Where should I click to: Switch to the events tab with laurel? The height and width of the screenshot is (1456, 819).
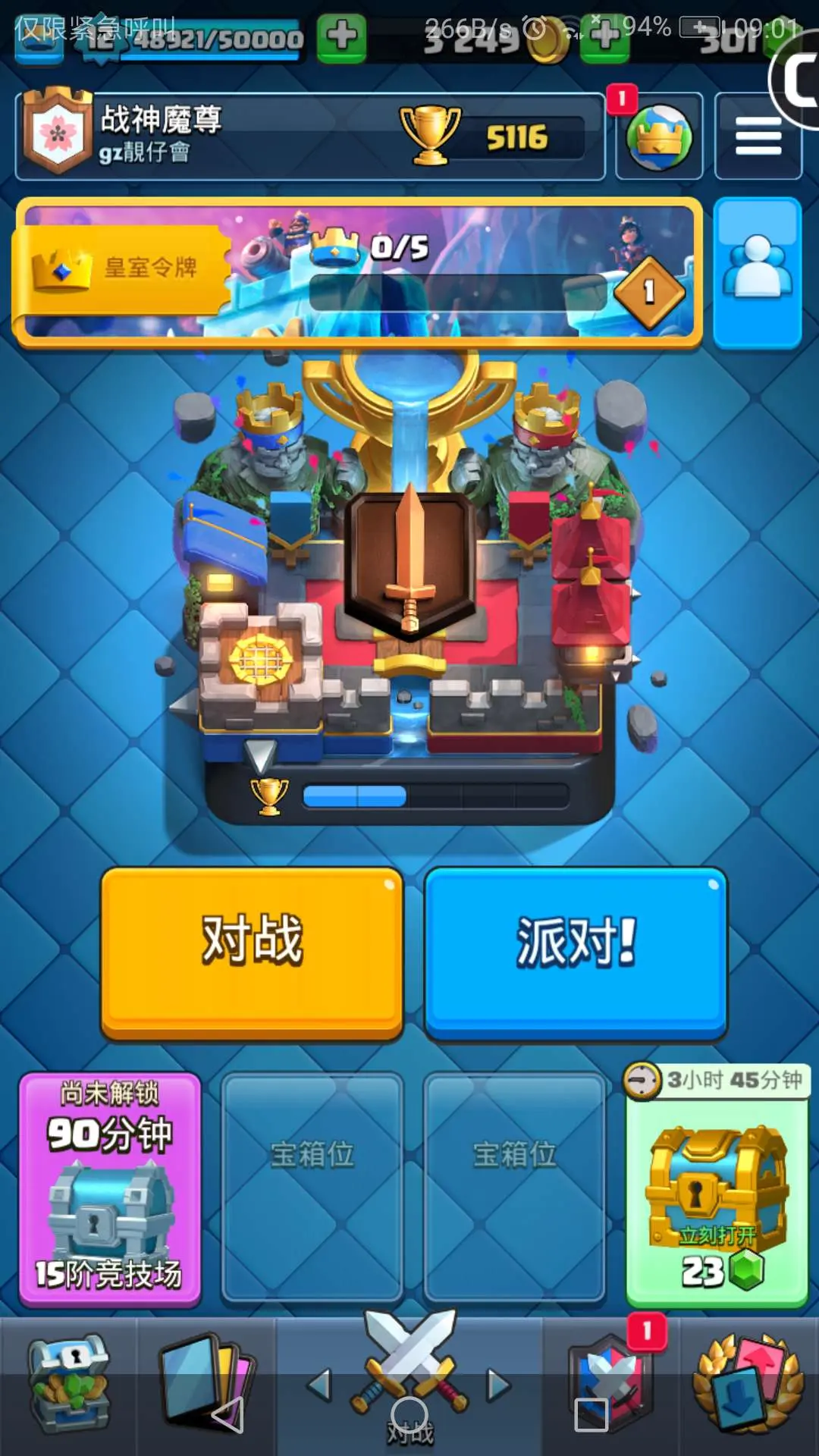(749, 1385)
